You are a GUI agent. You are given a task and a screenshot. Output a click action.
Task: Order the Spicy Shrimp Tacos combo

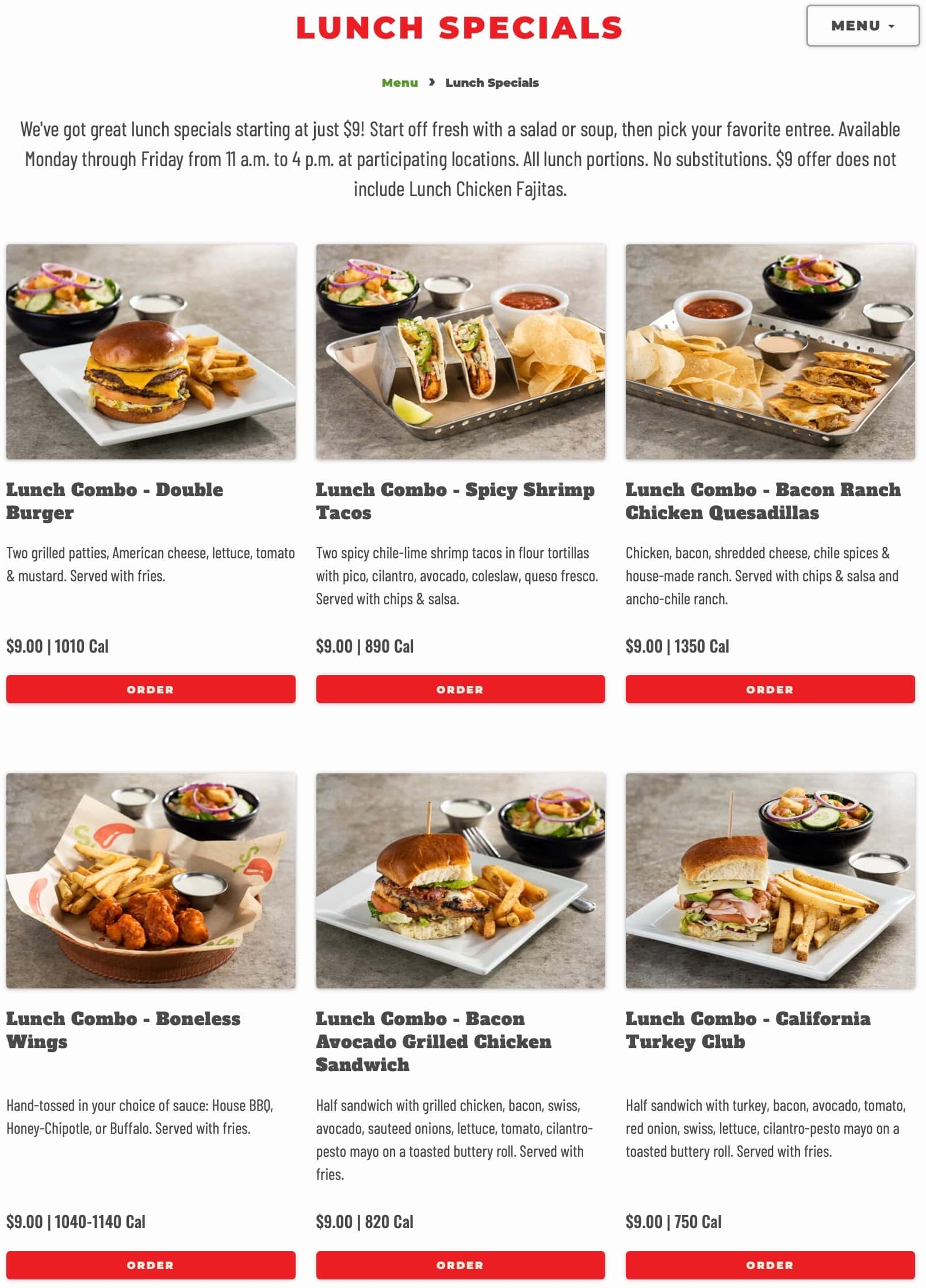460,689
